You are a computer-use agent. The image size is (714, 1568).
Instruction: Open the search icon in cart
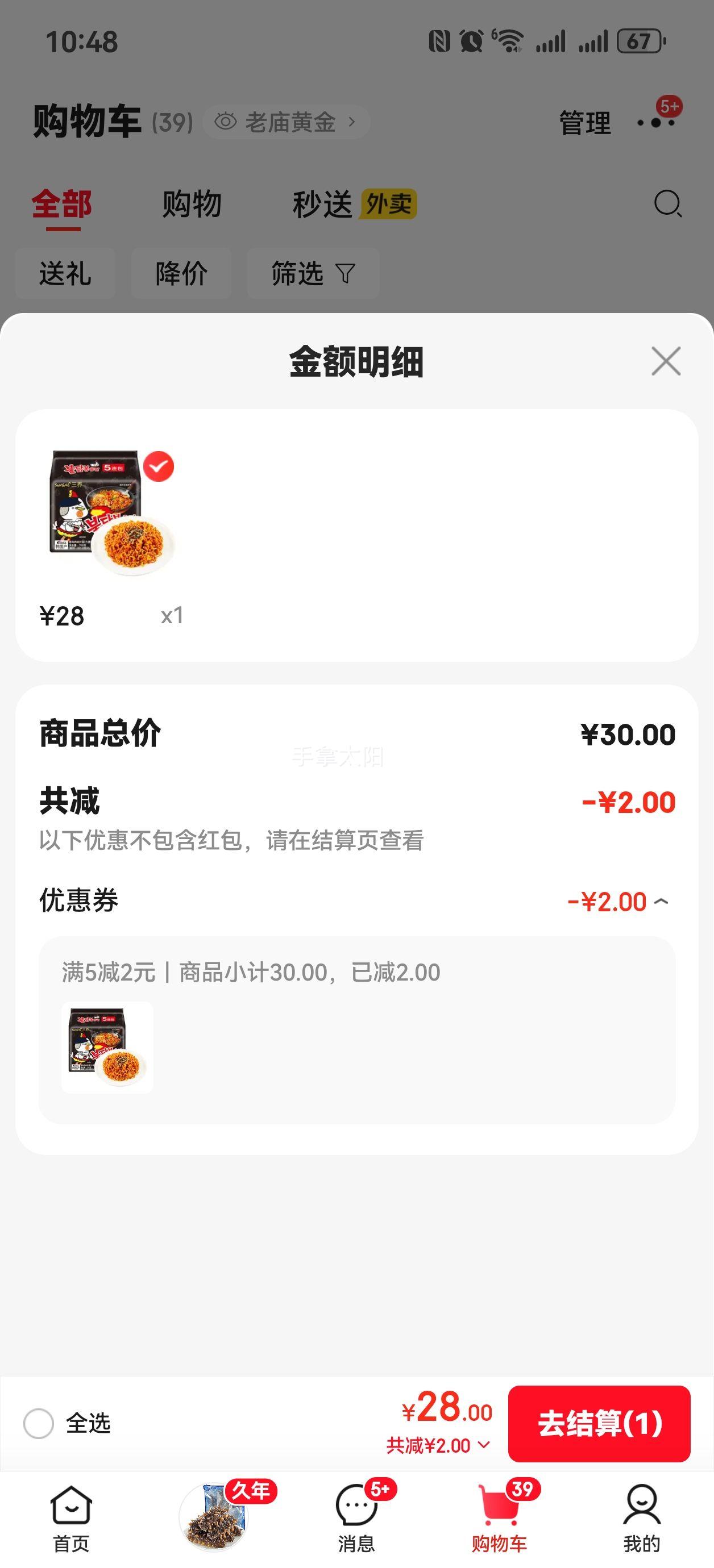[668, 203]
